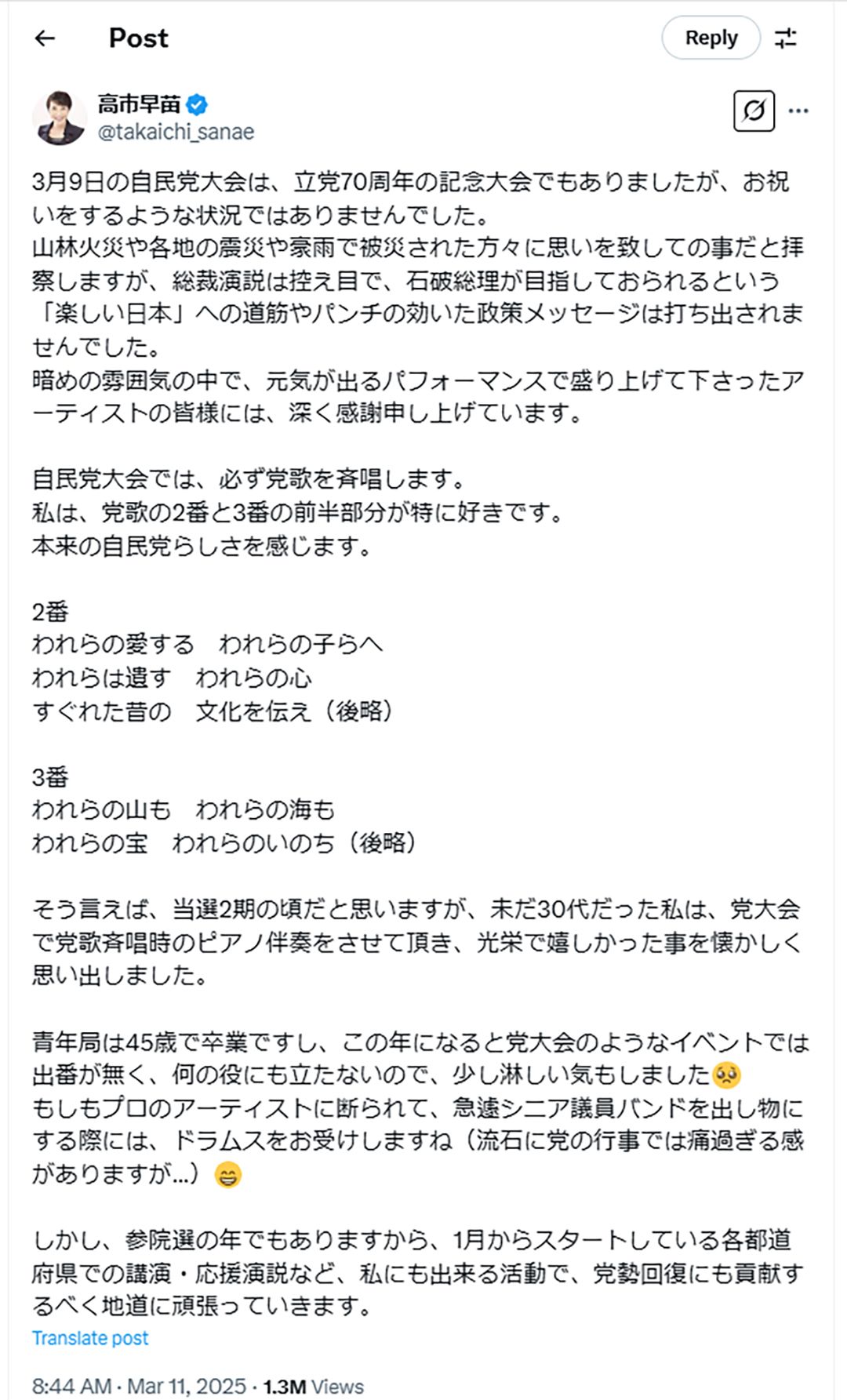Open the 1.3M Views analytics
847x1400 pixels.
pyautogui.click(x=314, y=1387)
